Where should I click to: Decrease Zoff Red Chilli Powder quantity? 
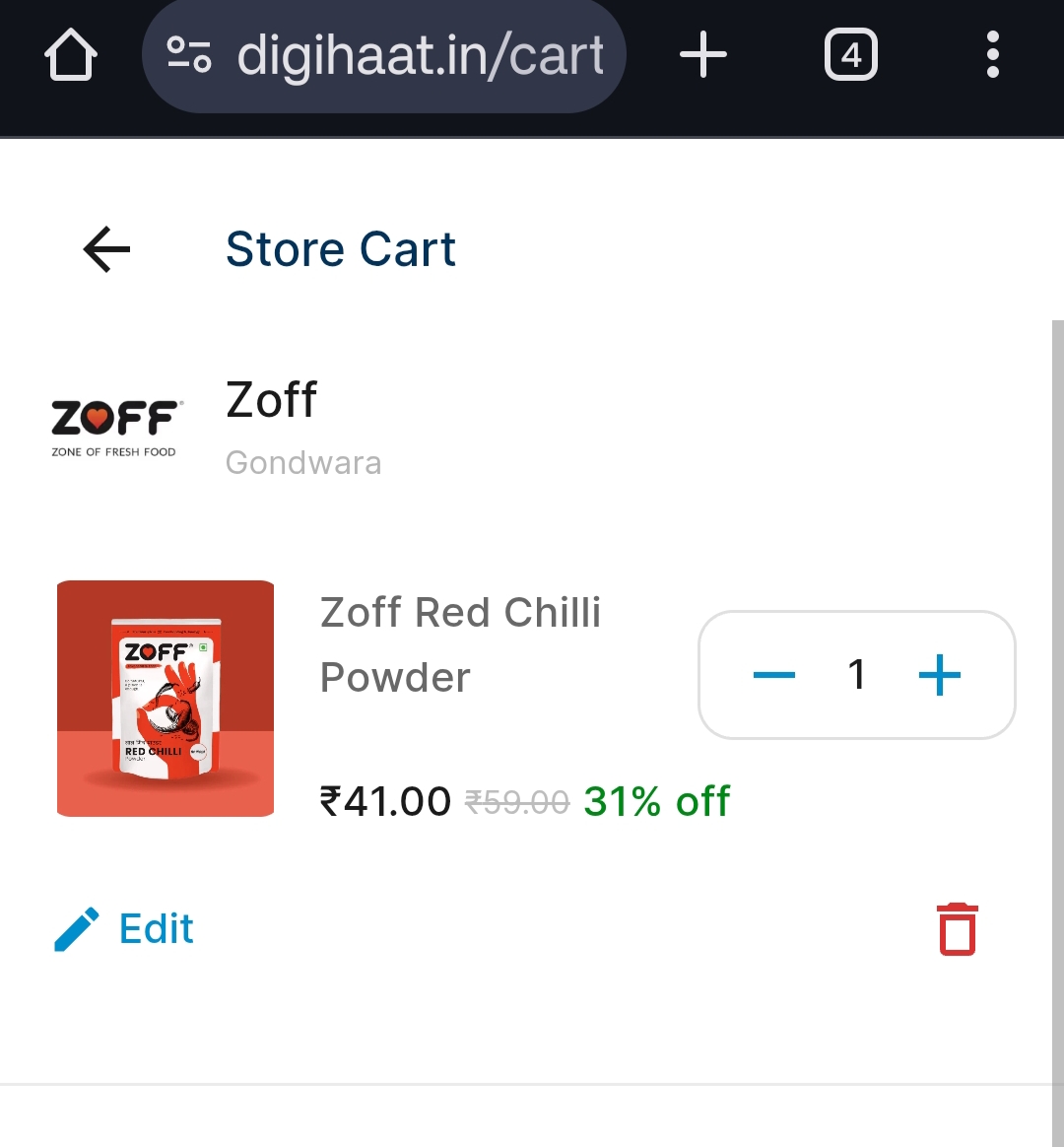[x=774, y=675]
